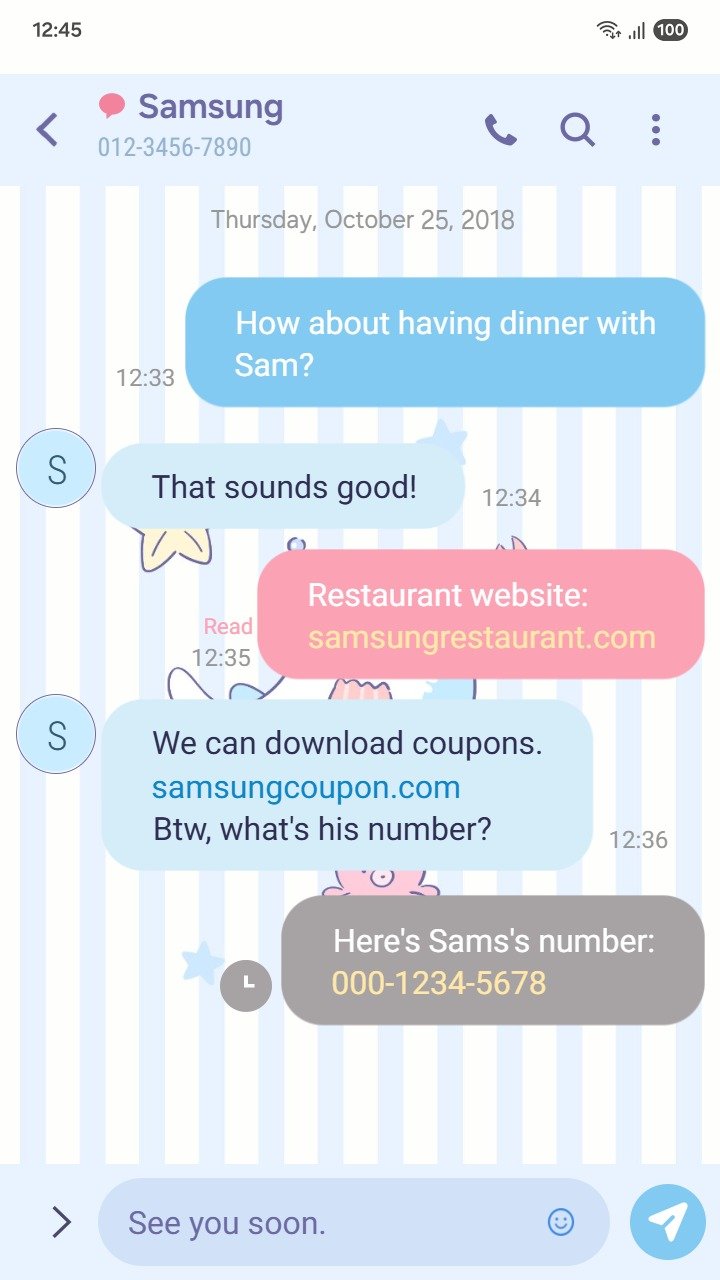
Task: Open the S contact avatar beside That sounds good
Action: [56, 468]
